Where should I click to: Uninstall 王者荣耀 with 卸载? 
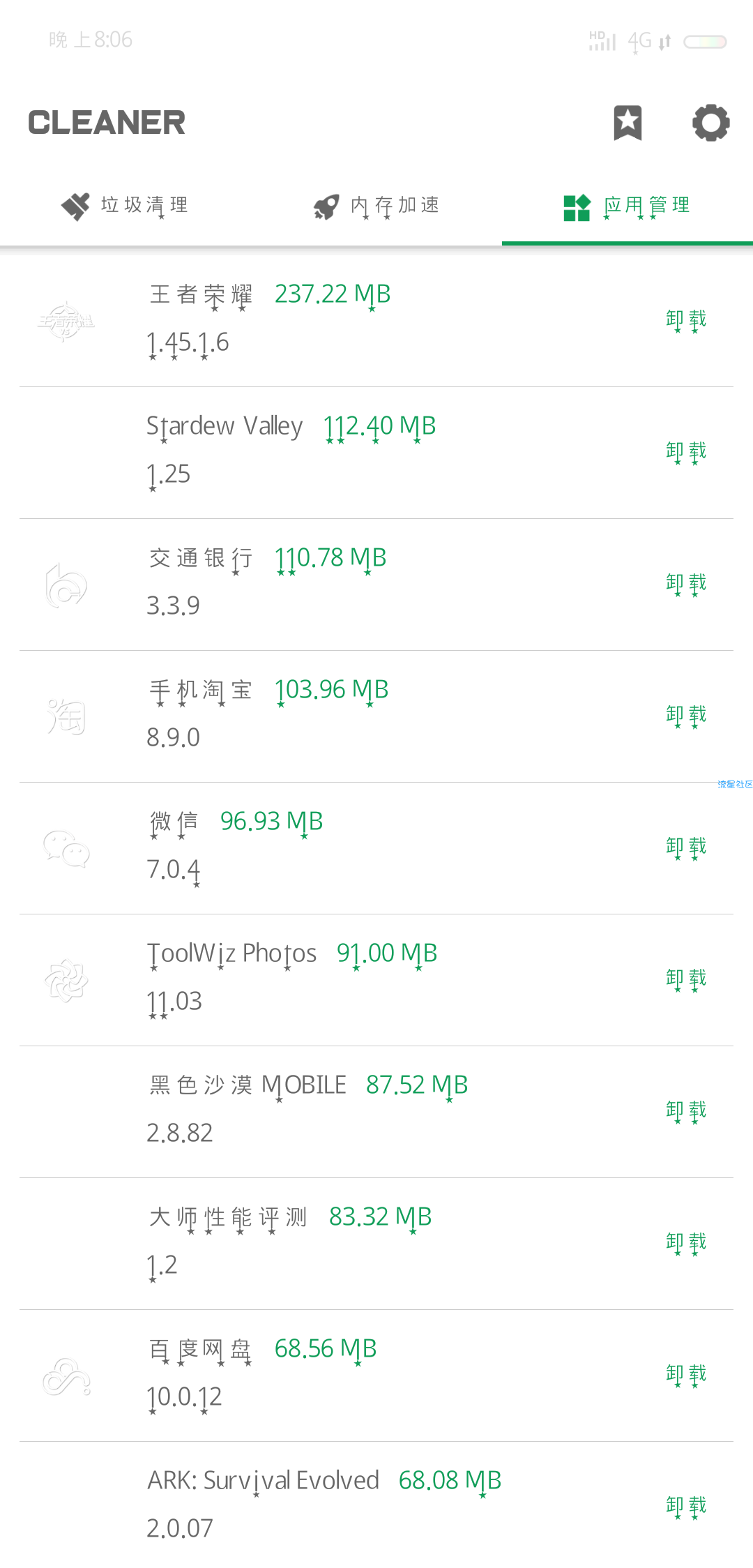pyautogui.click(x=686, y=320)
